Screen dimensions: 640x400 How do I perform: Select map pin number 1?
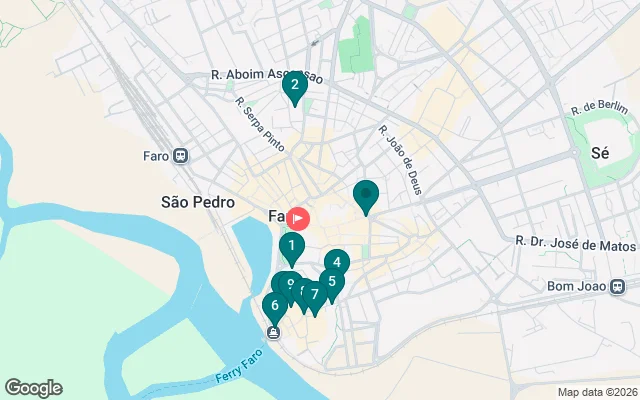point(291,246)
